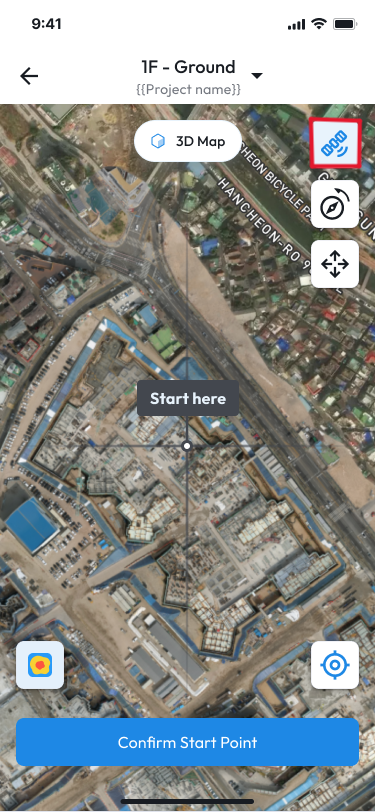Center map on my current location
Image resolution: width=375 pixels, height=812 pixels.
tap(335, 665)
